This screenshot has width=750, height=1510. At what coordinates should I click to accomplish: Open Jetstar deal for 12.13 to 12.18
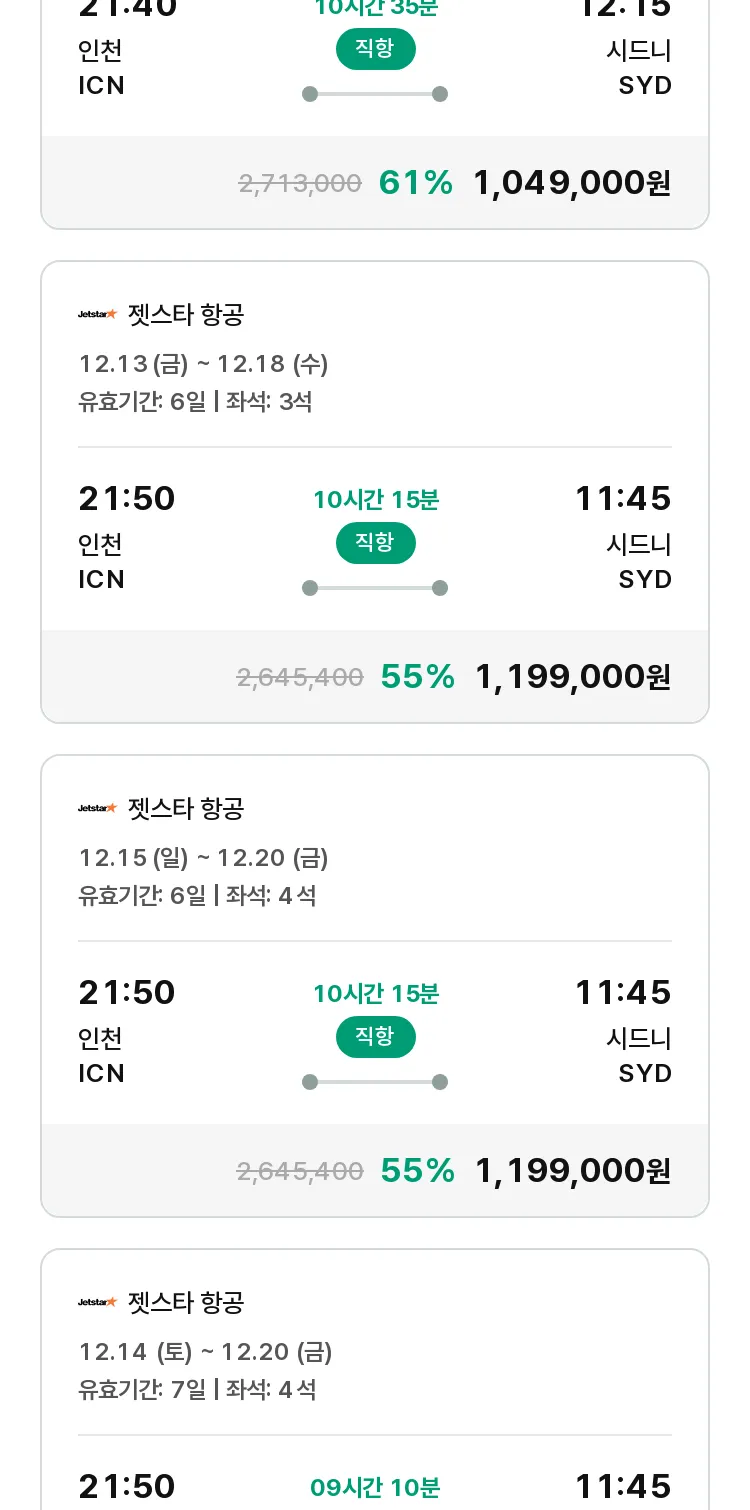375,492
